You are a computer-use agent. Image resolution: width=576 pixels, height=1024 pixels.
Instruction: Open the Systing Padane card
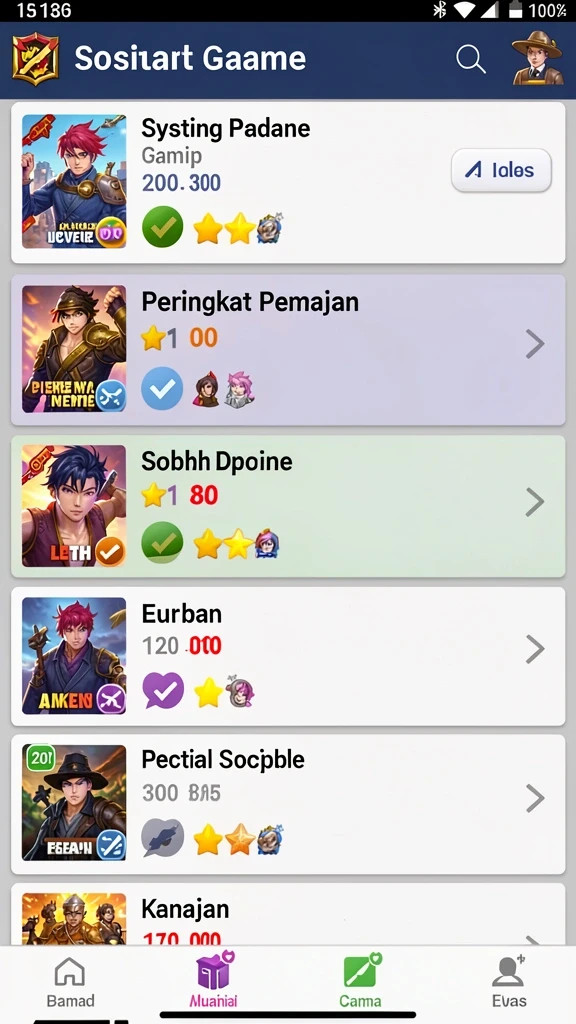(288, 183)
